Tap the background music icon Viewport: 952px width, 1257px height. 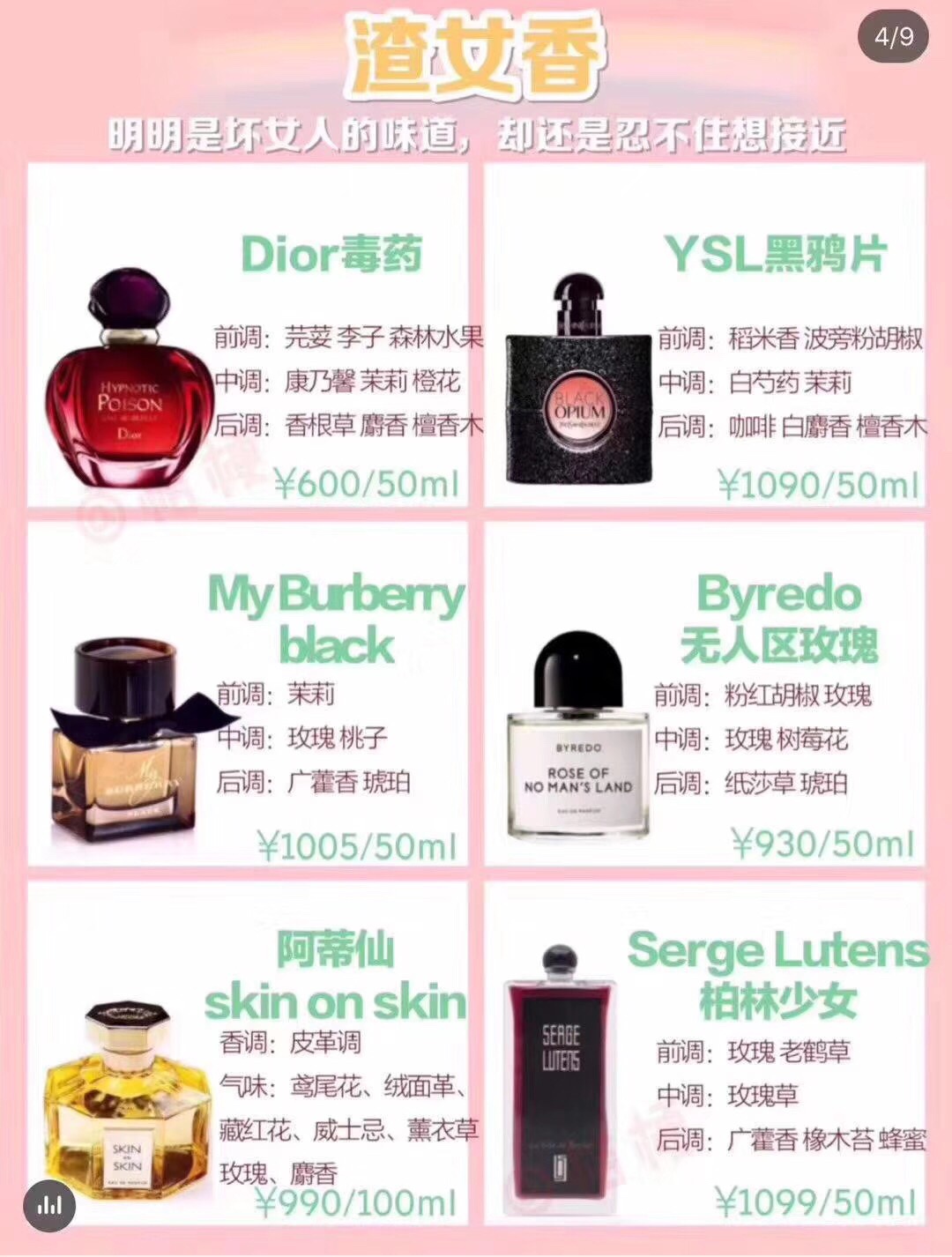50,1205
